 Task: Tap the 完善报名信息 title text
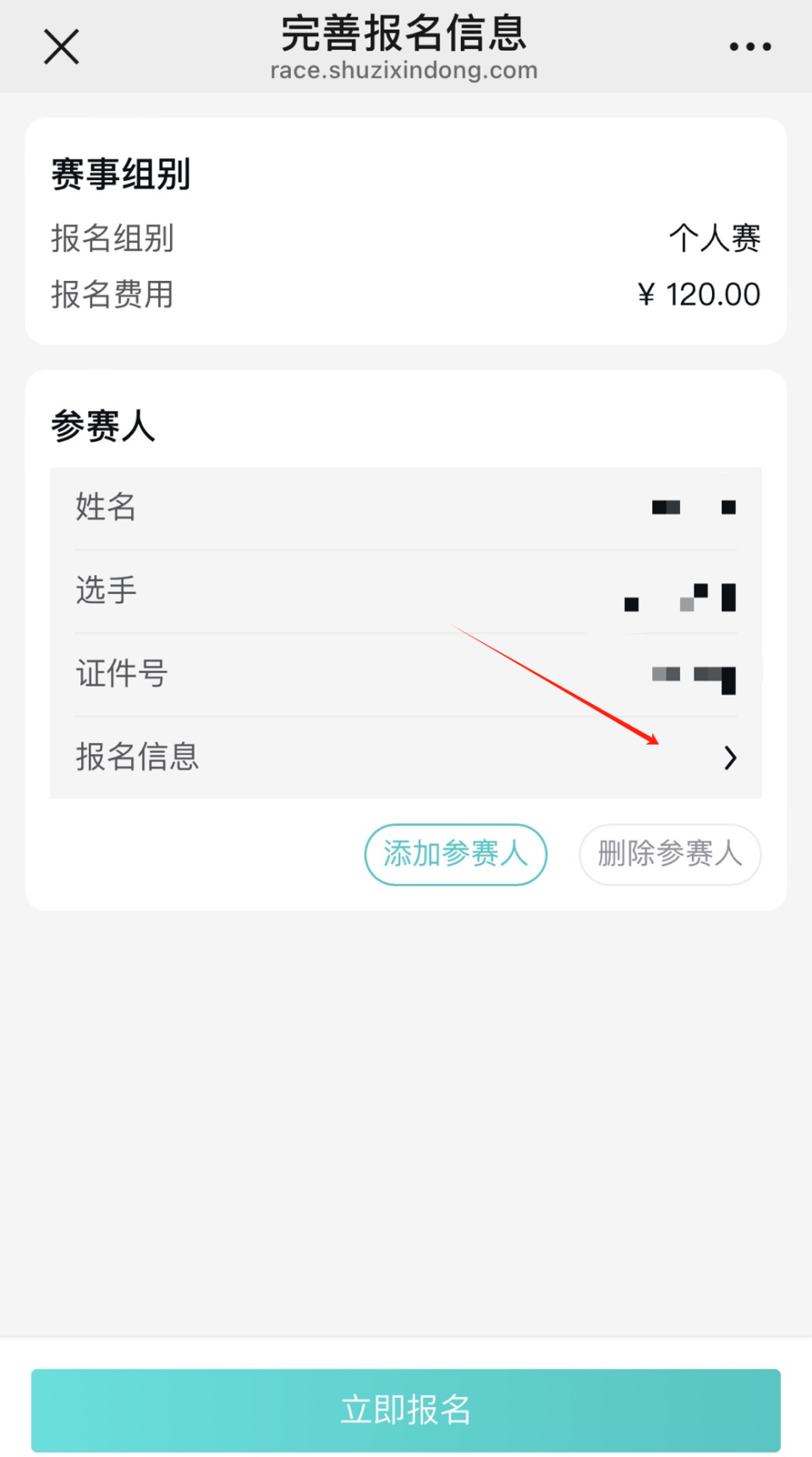coord(404,34)
